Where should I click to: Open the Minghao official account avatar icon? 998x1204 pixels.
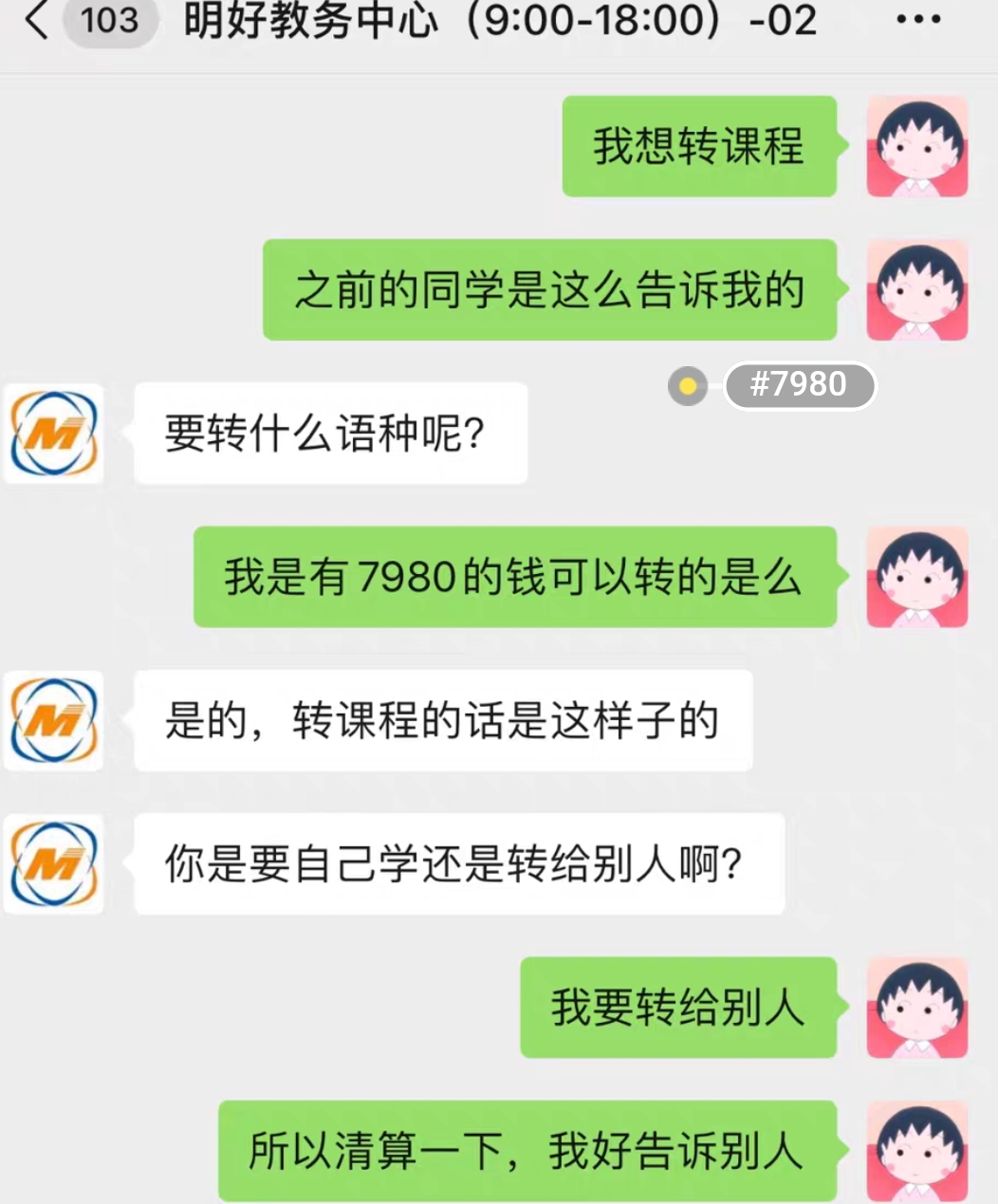tap(53, 434)
